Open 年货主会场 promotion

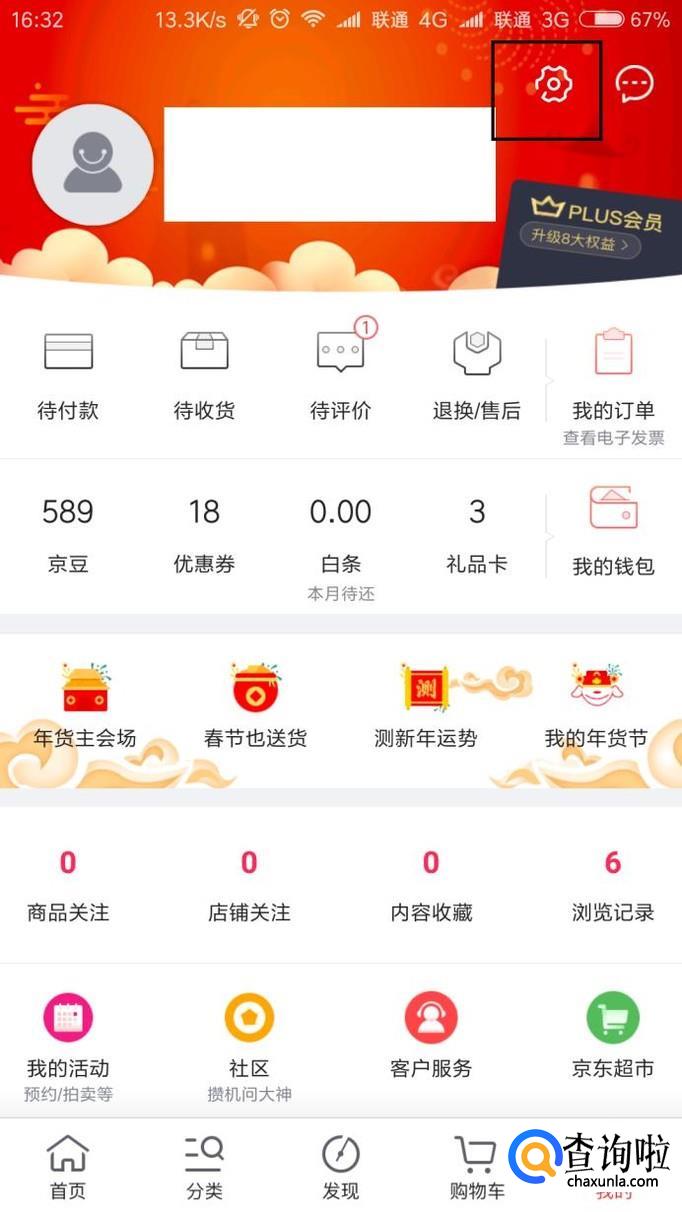coord(85,705)
